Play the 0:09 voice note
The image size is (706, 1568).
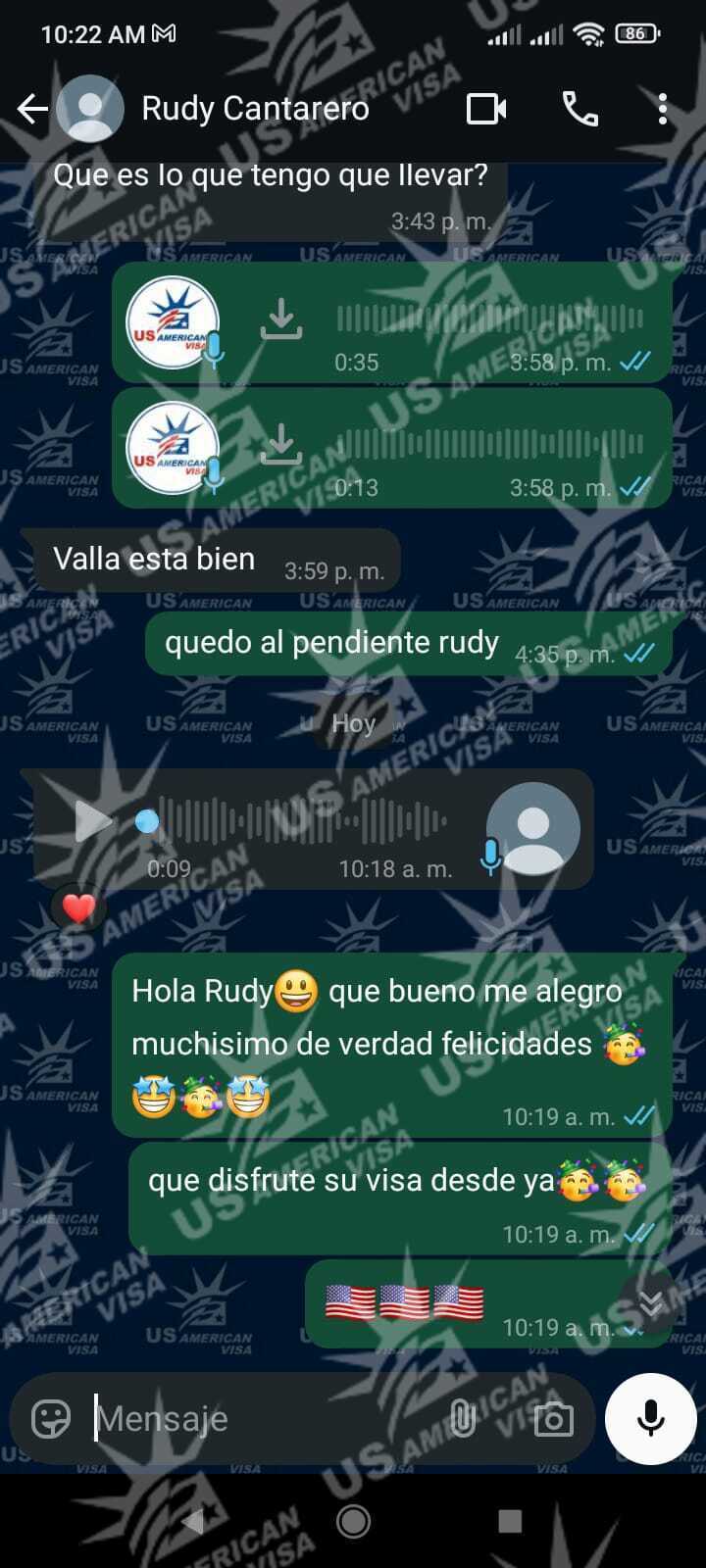click(92, 821)
